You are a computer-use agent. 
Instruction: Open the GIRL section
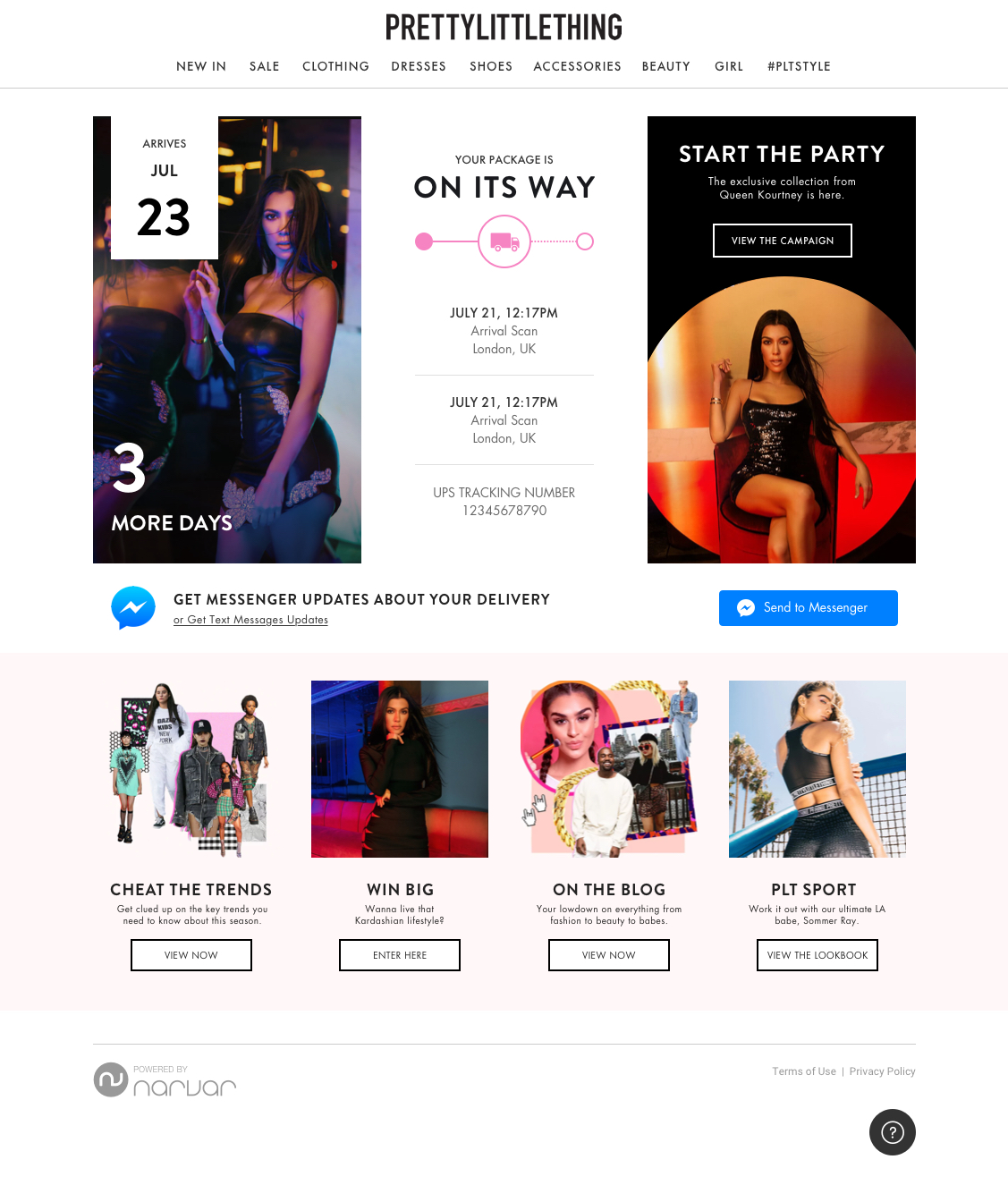point(728,66)
